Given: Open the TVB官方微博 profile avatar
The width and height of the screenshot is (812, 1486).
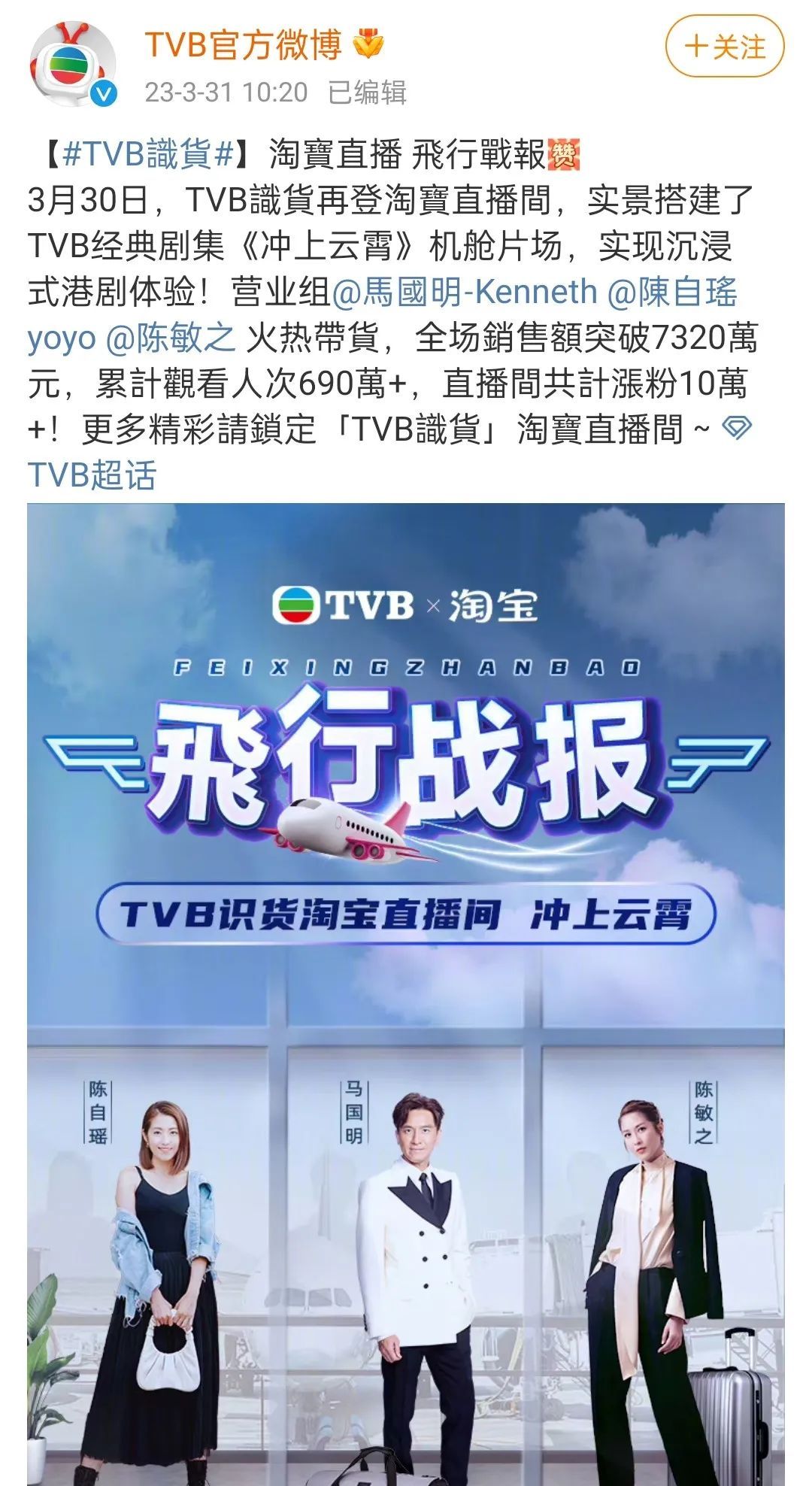Looking at the screenshot, I should click(71, 64).
